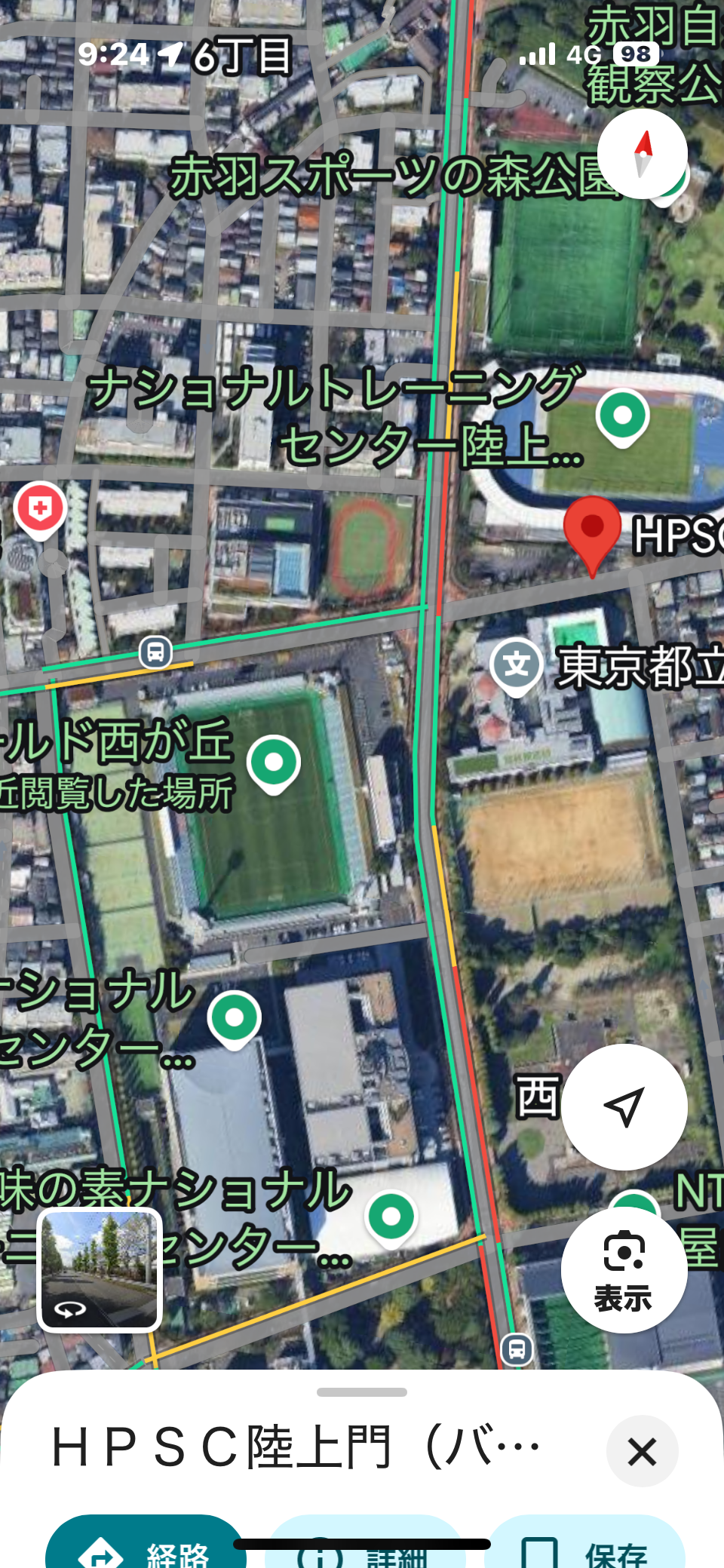This screenshot has height=1568, width=724.
Task: Open the 表示 camera lens button
Action: 624,1270
